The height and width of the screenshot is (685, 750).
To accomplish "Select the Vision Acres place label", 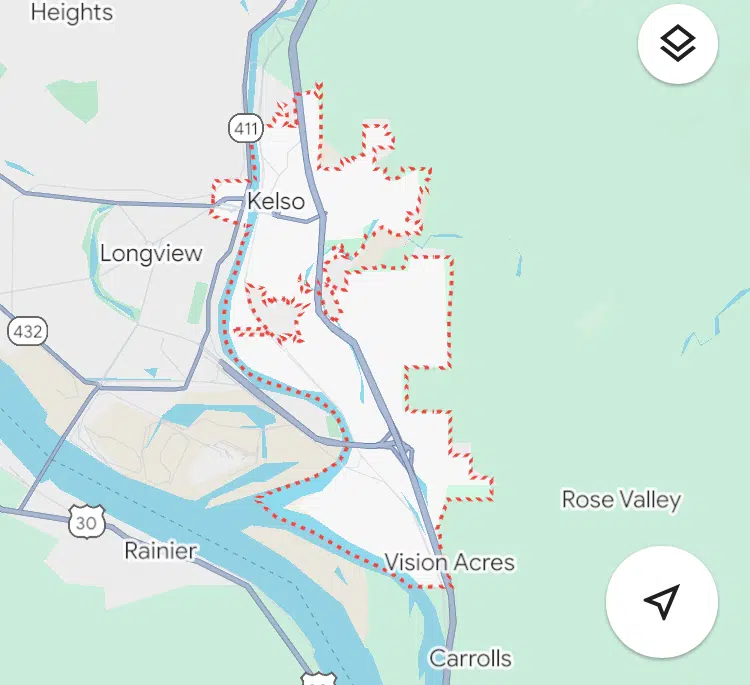I will 449,562.
